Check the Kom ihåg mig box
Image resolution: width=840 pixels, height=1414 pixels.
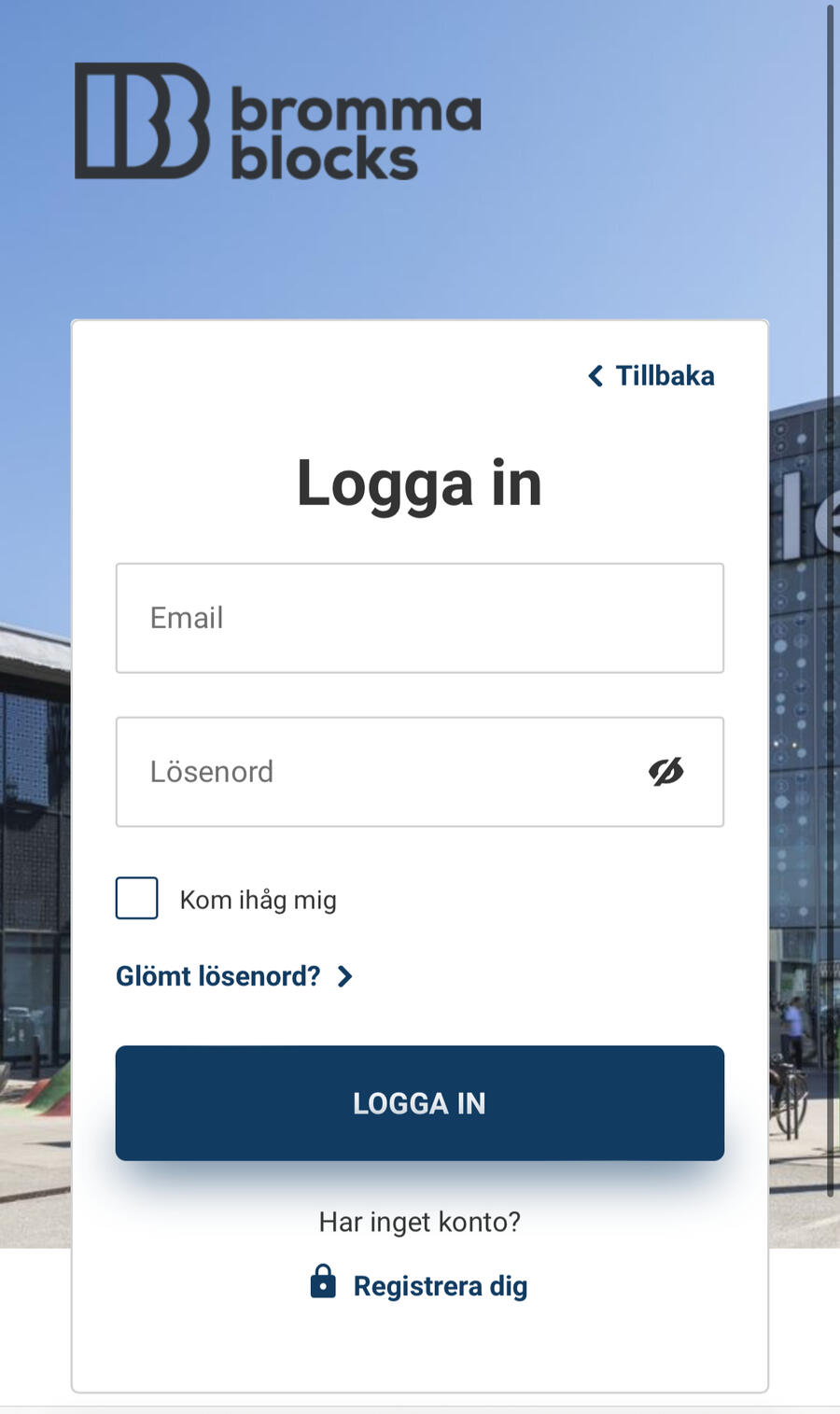[x=137, y=899]
